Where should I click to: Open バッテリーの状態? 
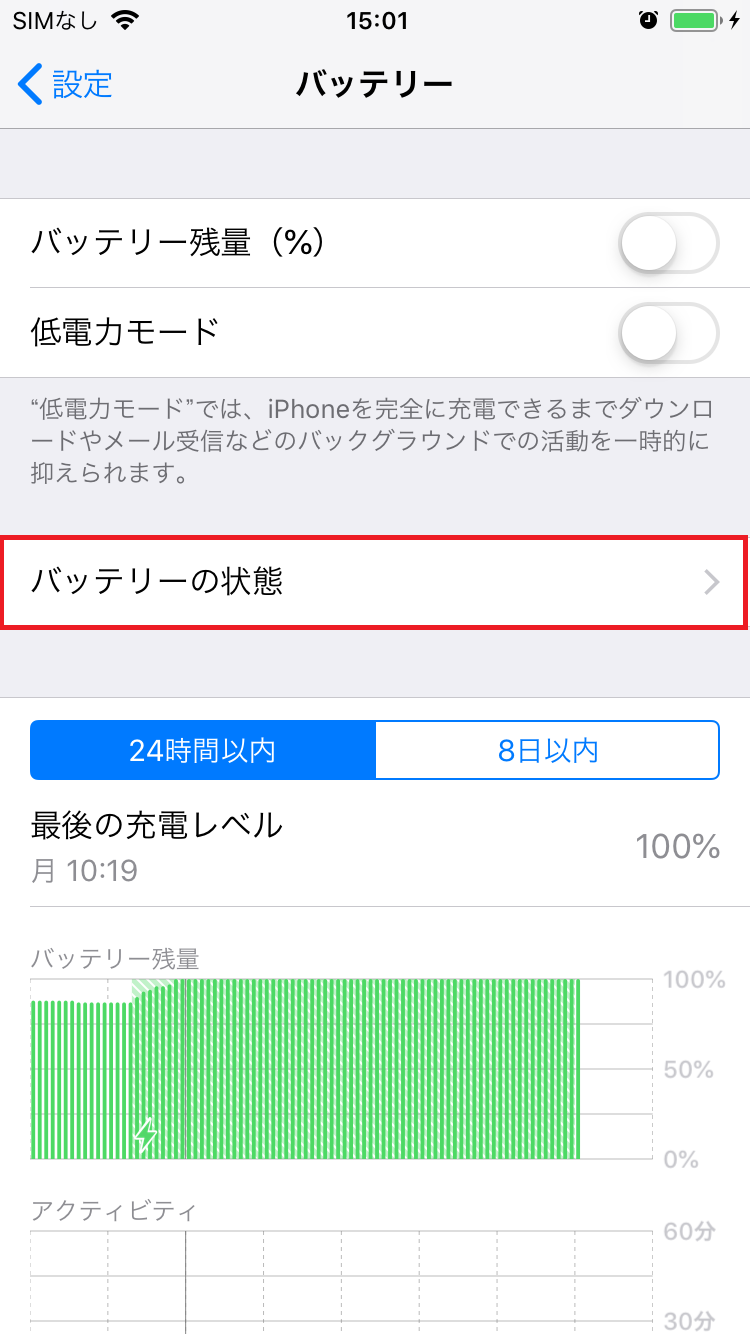click(x=374, y=582)
